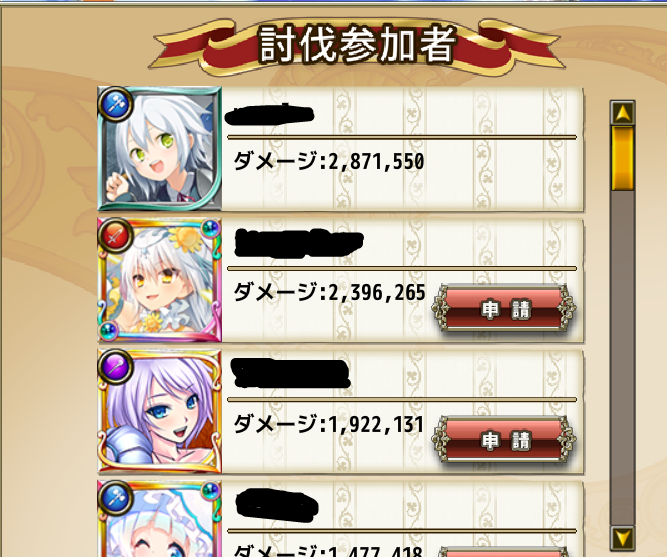Select the avatar of the 1,922,131 damage player
Image resolution: width=667 pixels, height=557 pixels.
(x=160, y=410)
